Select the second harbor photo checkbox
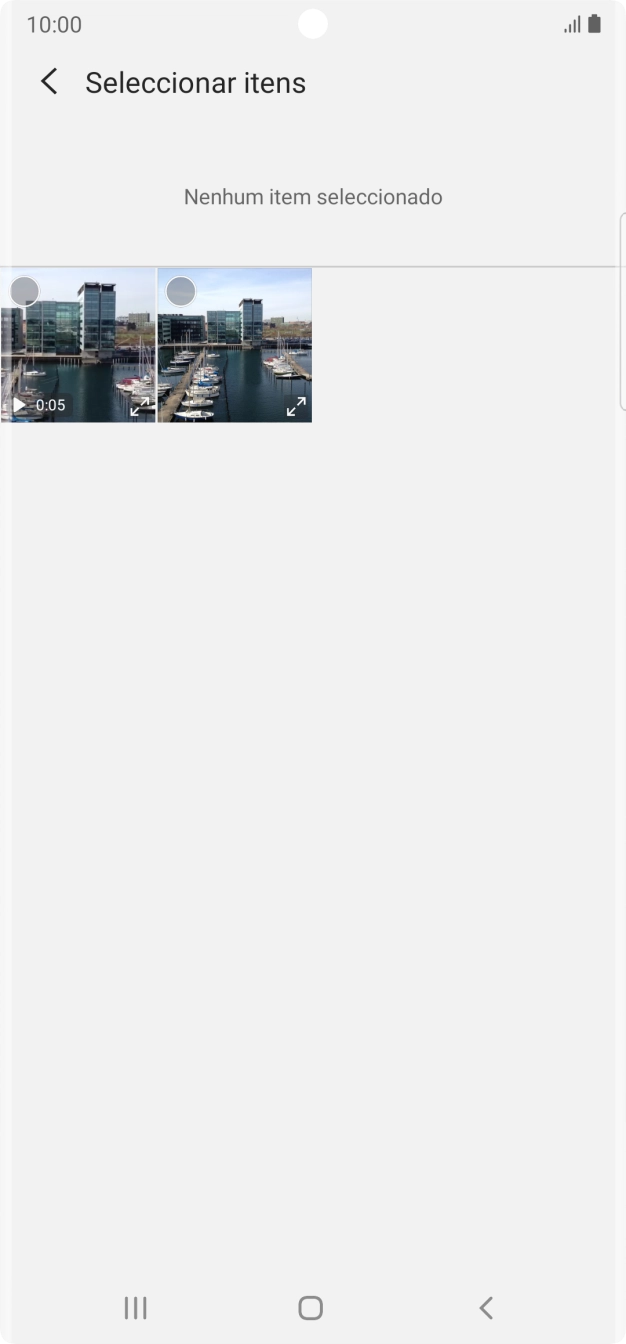The width and height of the screenshot is (626, 1344). pos(180,291)
